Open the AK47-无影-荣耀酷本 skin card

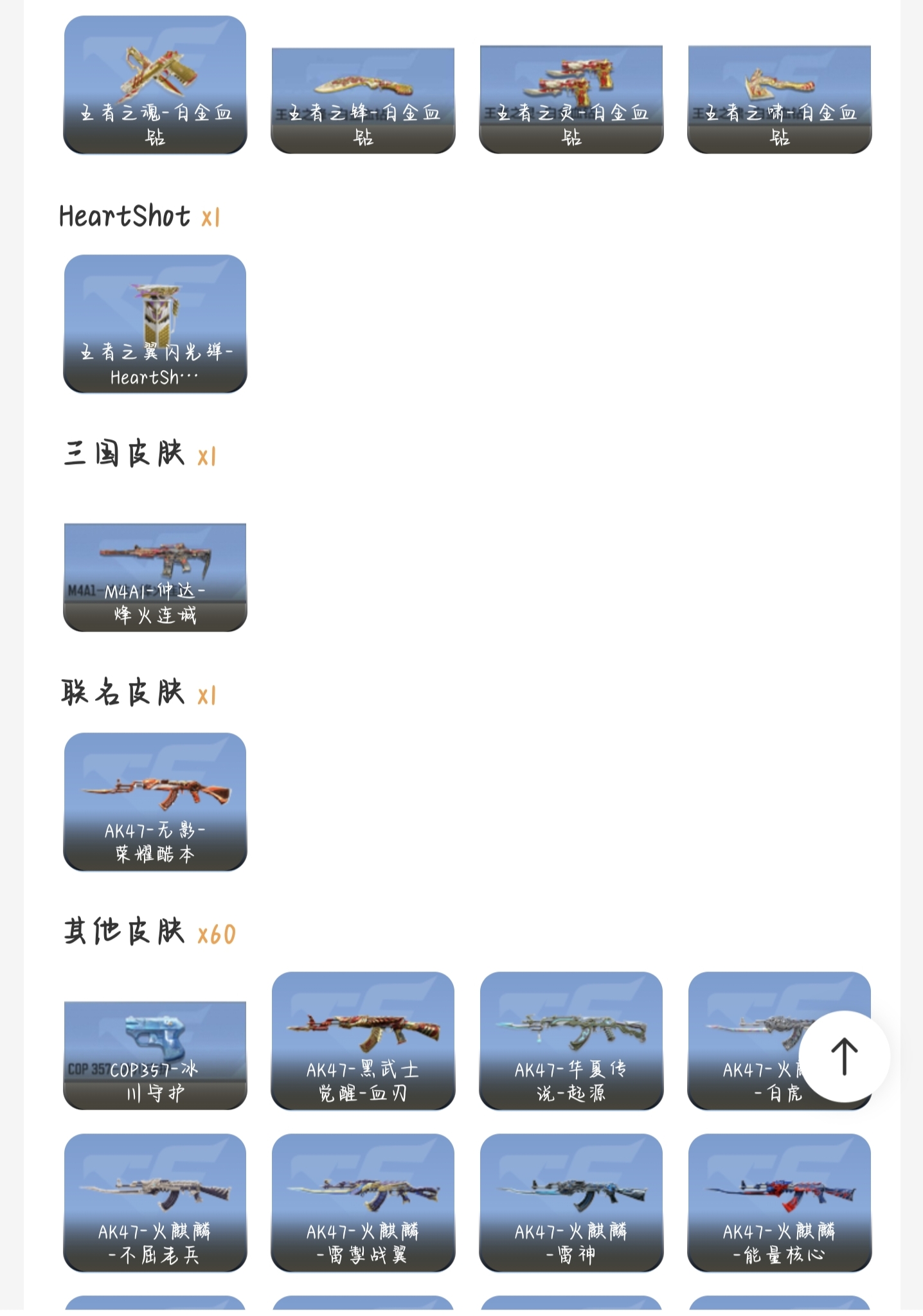(x=155, y=801)
